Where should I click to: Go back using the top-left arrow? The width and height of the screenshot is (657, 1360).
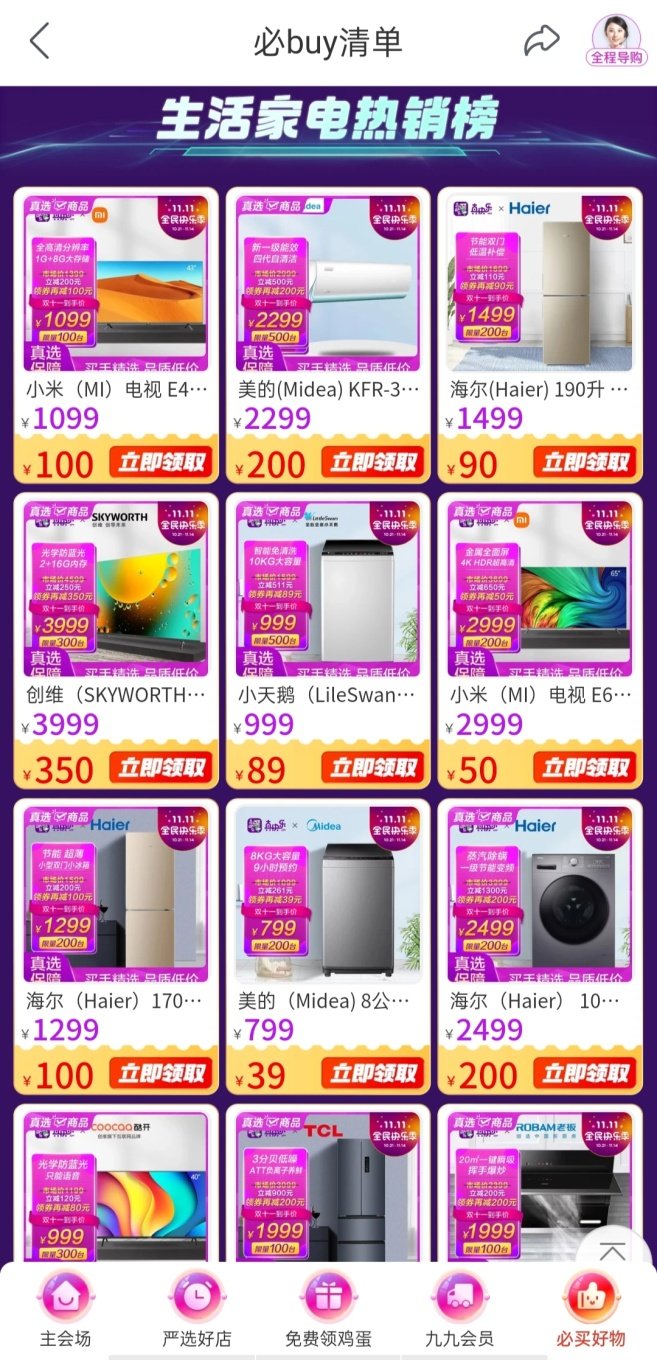39,42
